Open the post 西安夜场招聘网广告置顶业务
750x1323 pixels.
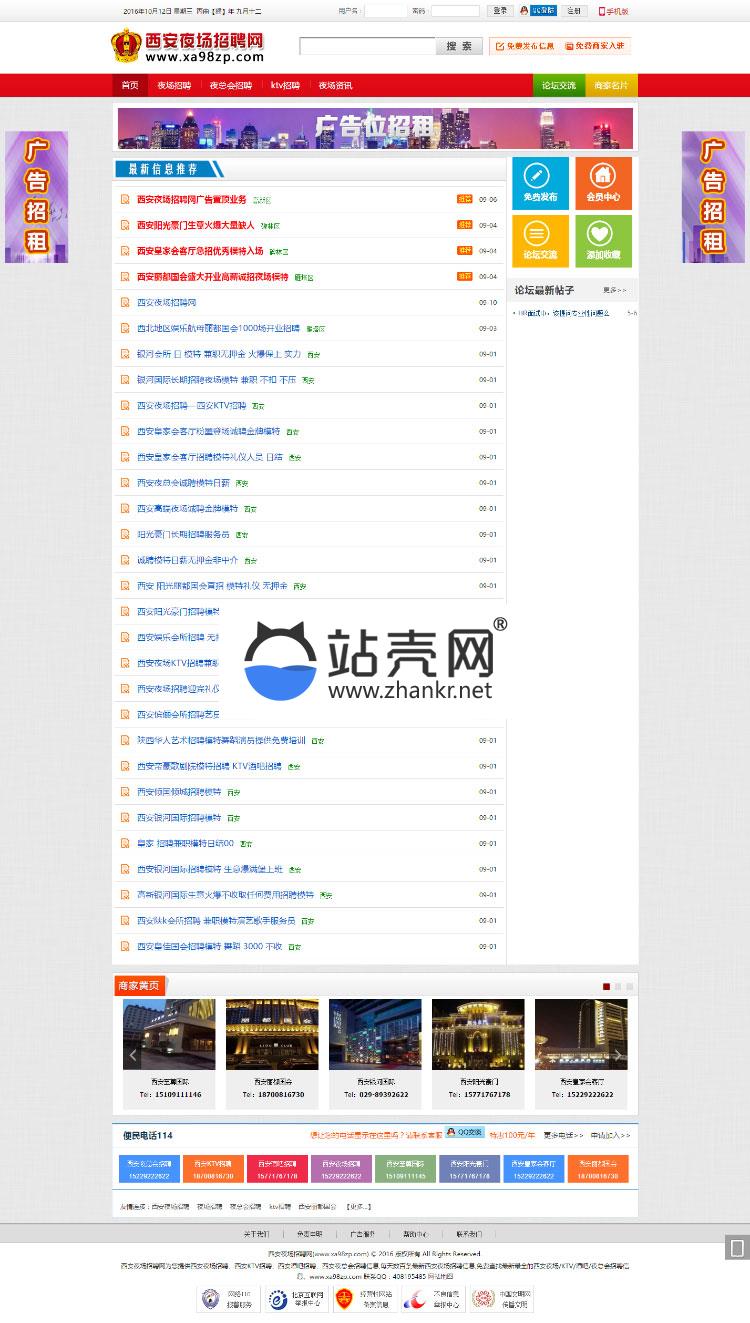[191, 199]
